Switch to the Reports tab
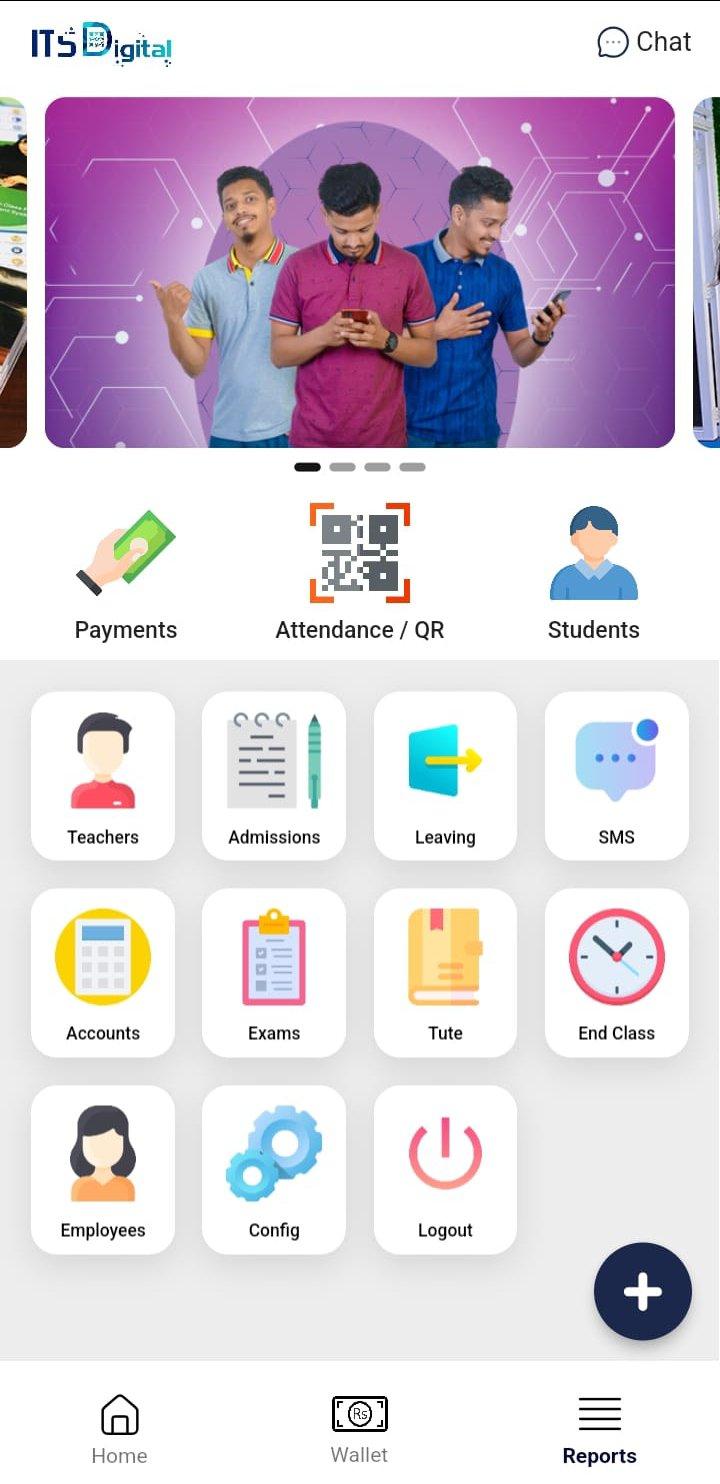Image resolution: width=720 pixels, height=1484 pixels. pos(600,1428)
